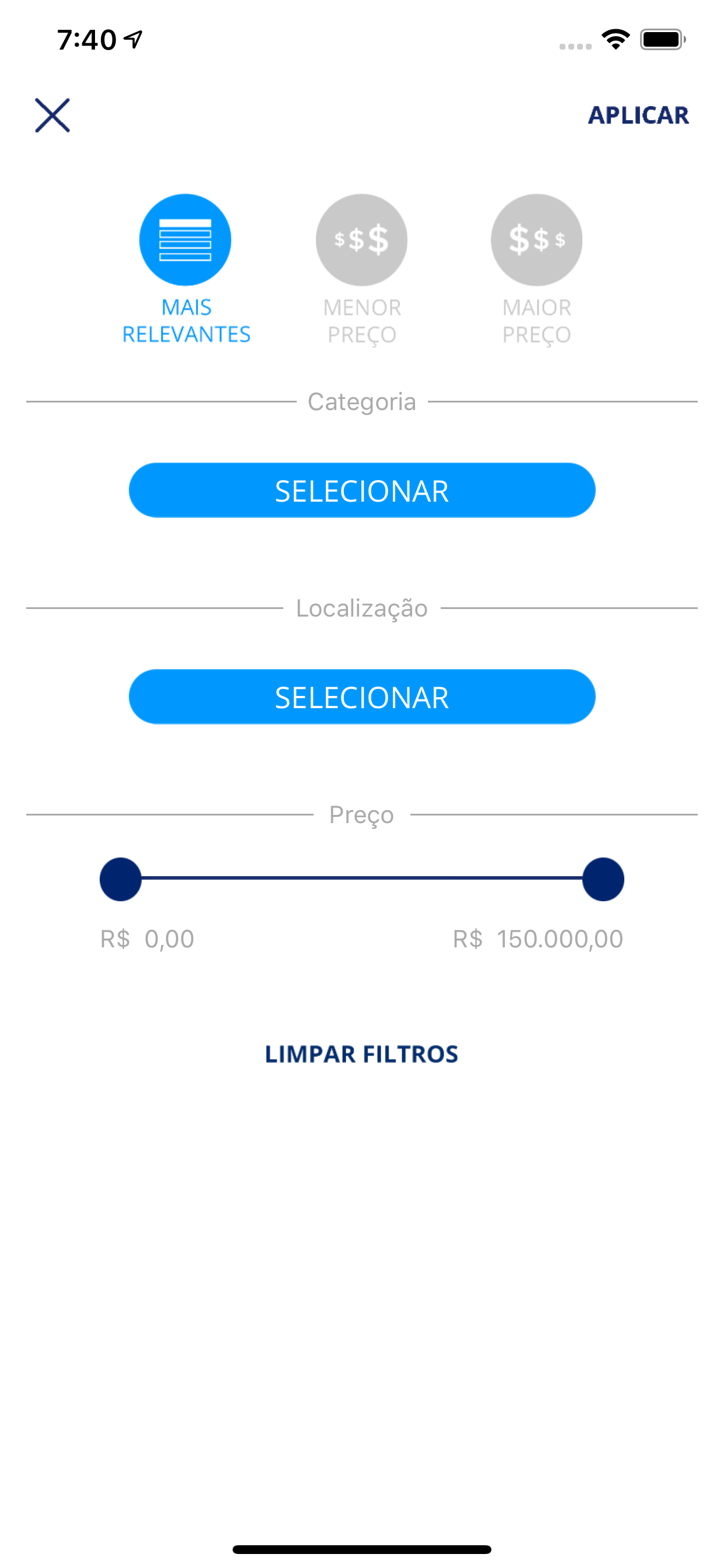The height and width of the screenshot is (1568, 724).
Task: Sort by Maior Preço
Action: click(x=536, y=240)
